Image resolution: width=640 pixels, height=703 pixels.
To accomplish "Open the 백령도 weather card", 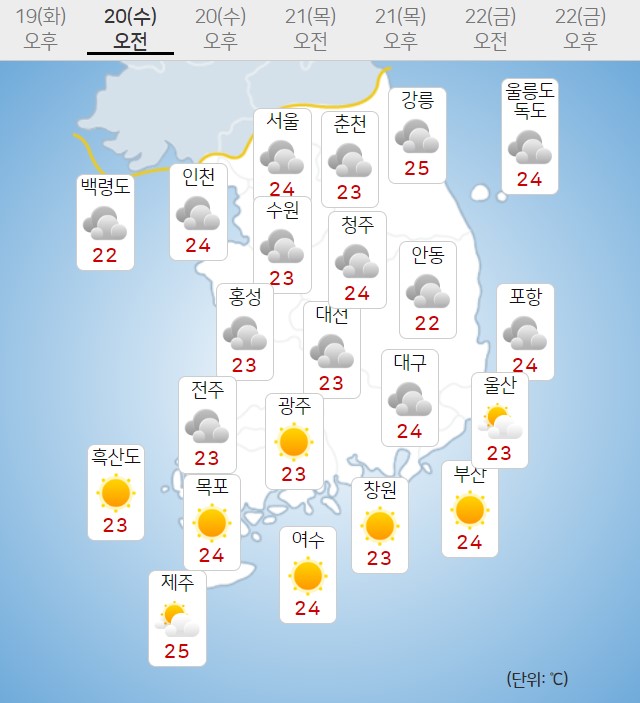I will [x=105, y=221].
